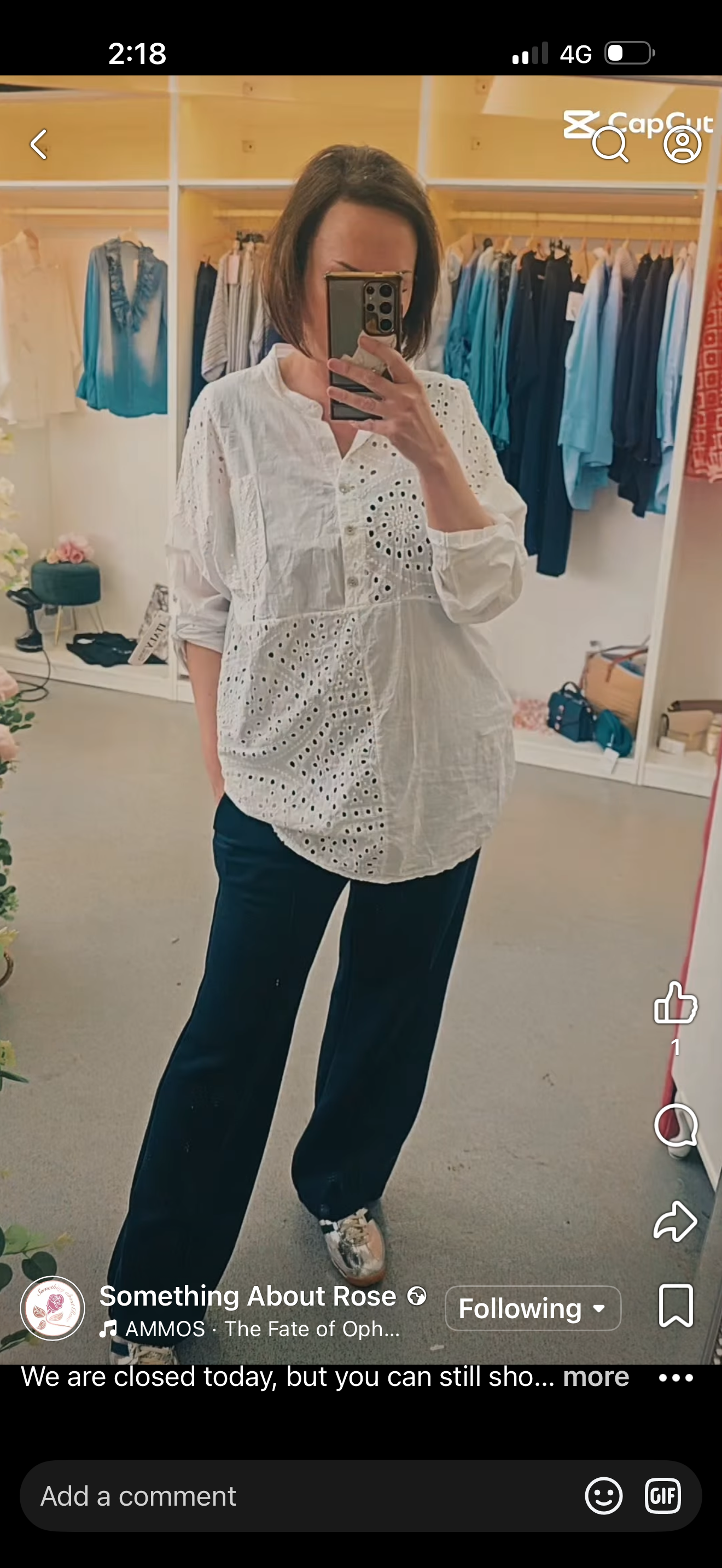Viewport: 722px width, 1568px height.
Task: Open the AMMOS audio track link
Action: [x=250, y=1329]
